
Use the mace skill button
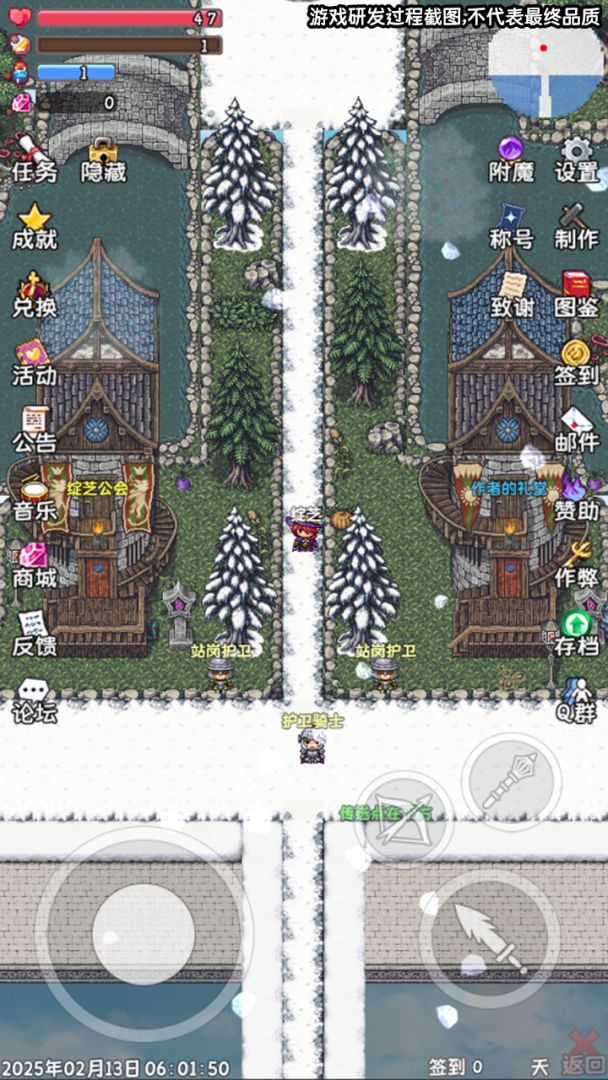(x=511, y=782)
